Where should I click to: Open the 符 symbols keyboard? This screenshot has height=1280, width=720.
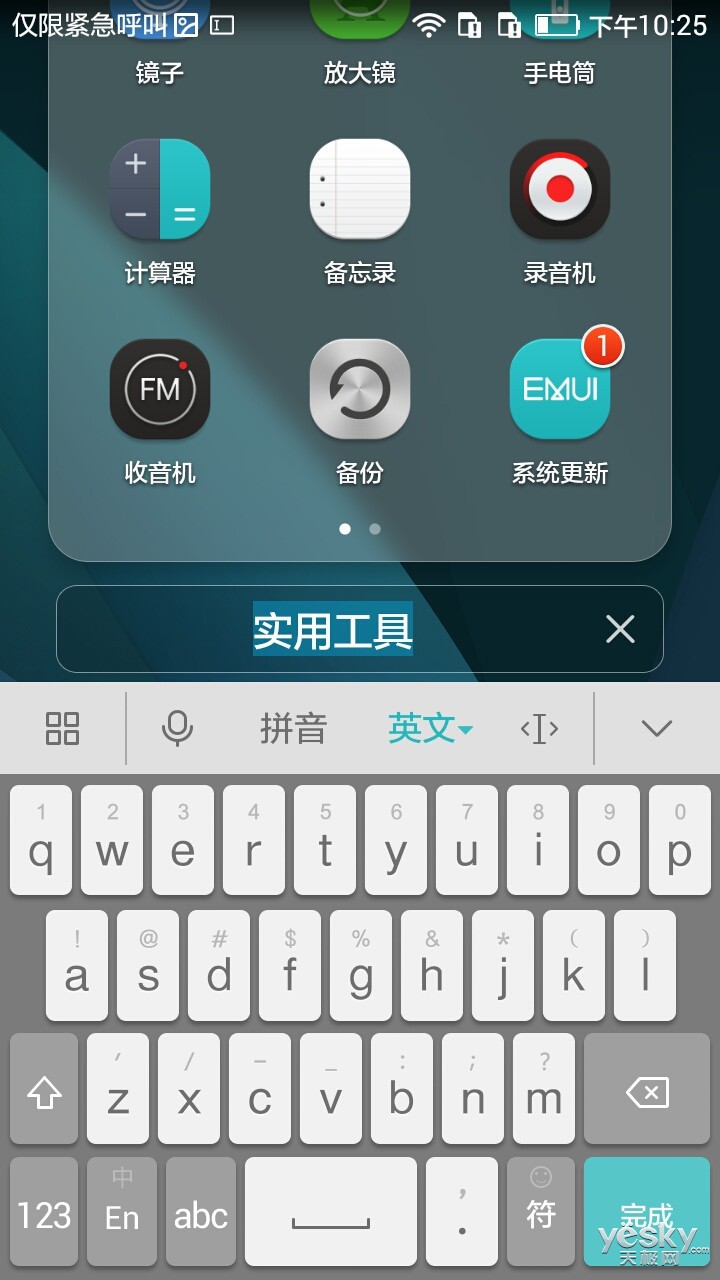click(541, 1212)
